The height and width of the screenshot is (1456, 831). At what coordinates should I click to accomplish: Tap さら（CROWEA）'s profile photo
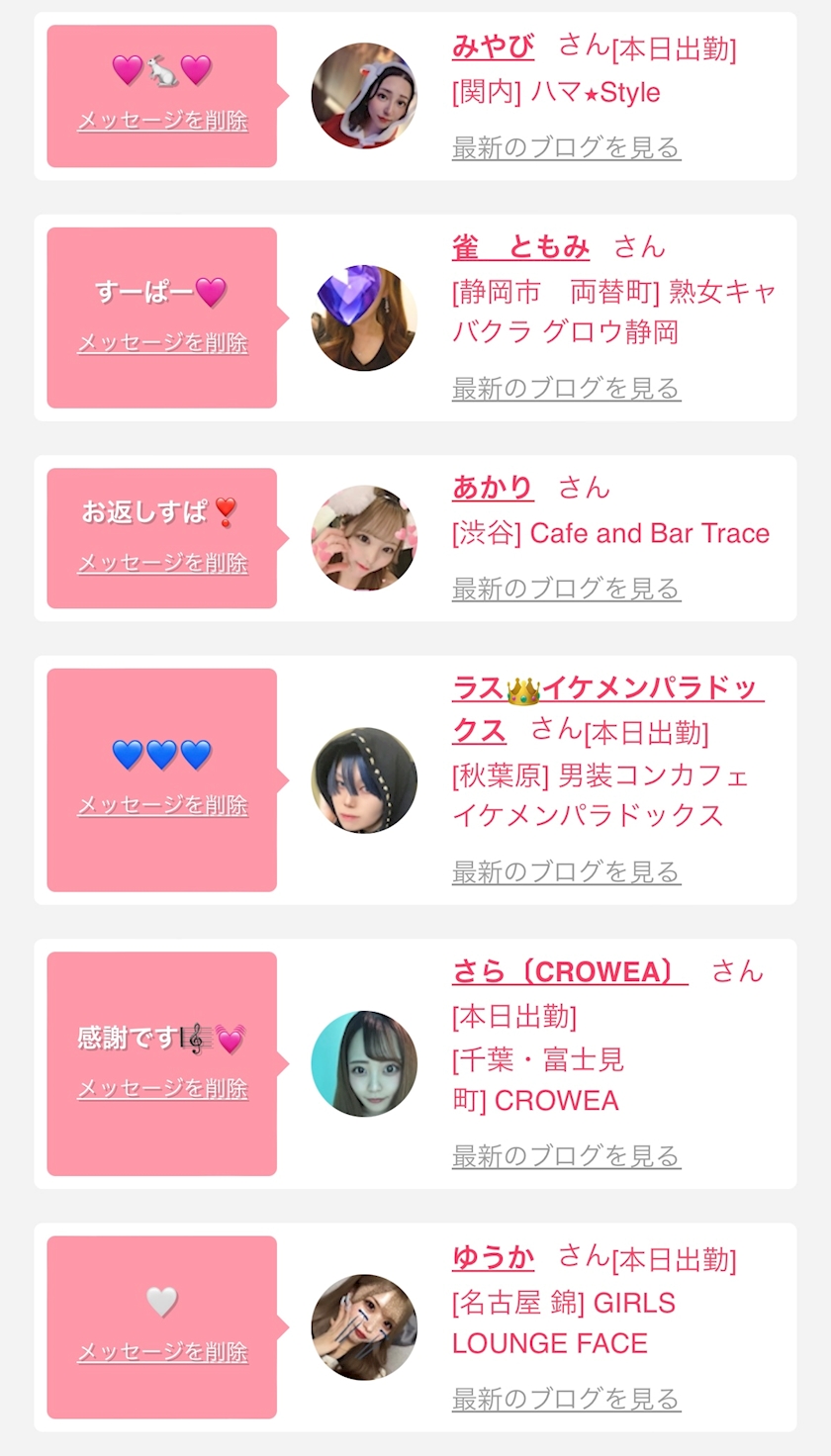[x=364, y=1064]
